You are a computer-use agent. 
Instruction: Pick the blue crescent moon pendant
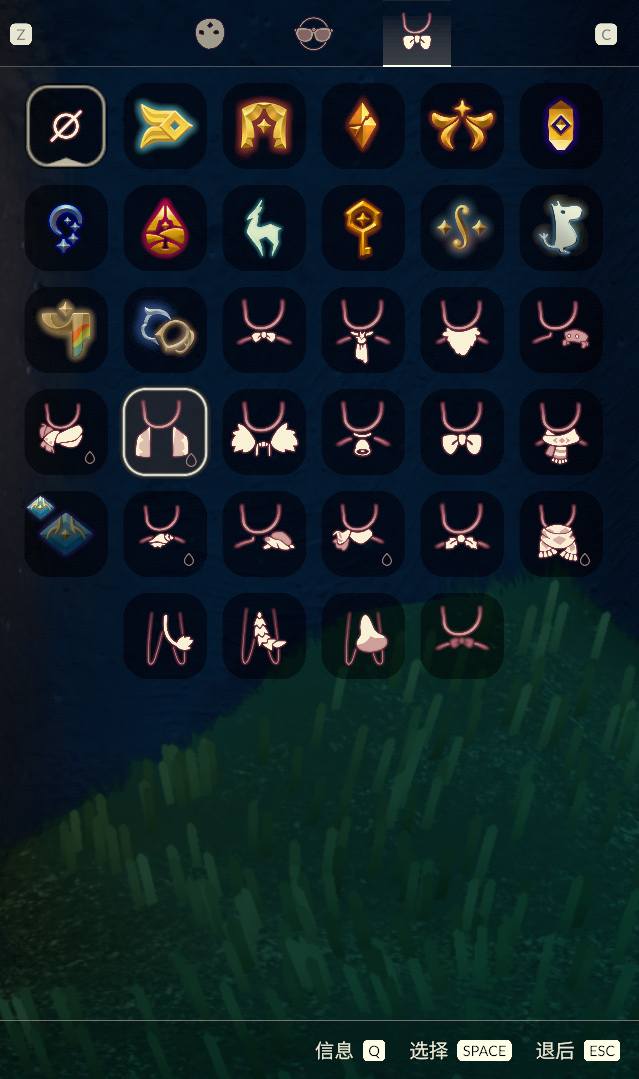[66, 228]
